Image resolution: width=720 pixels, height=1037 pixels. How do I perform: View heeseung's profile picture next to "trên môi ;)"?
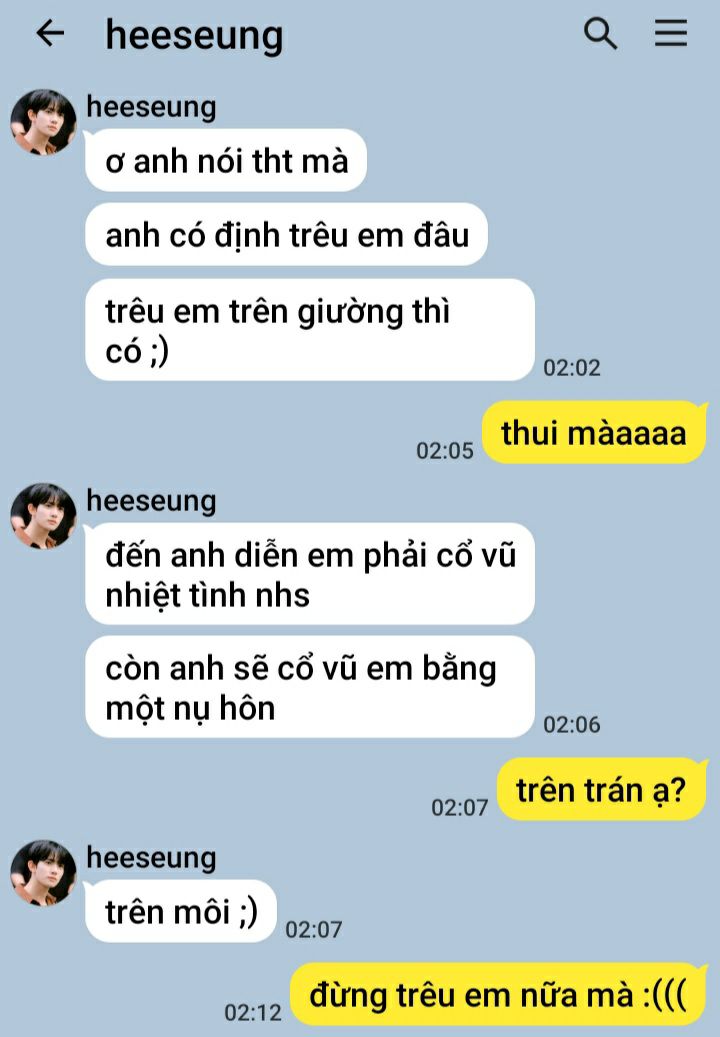tap(43, 873)
